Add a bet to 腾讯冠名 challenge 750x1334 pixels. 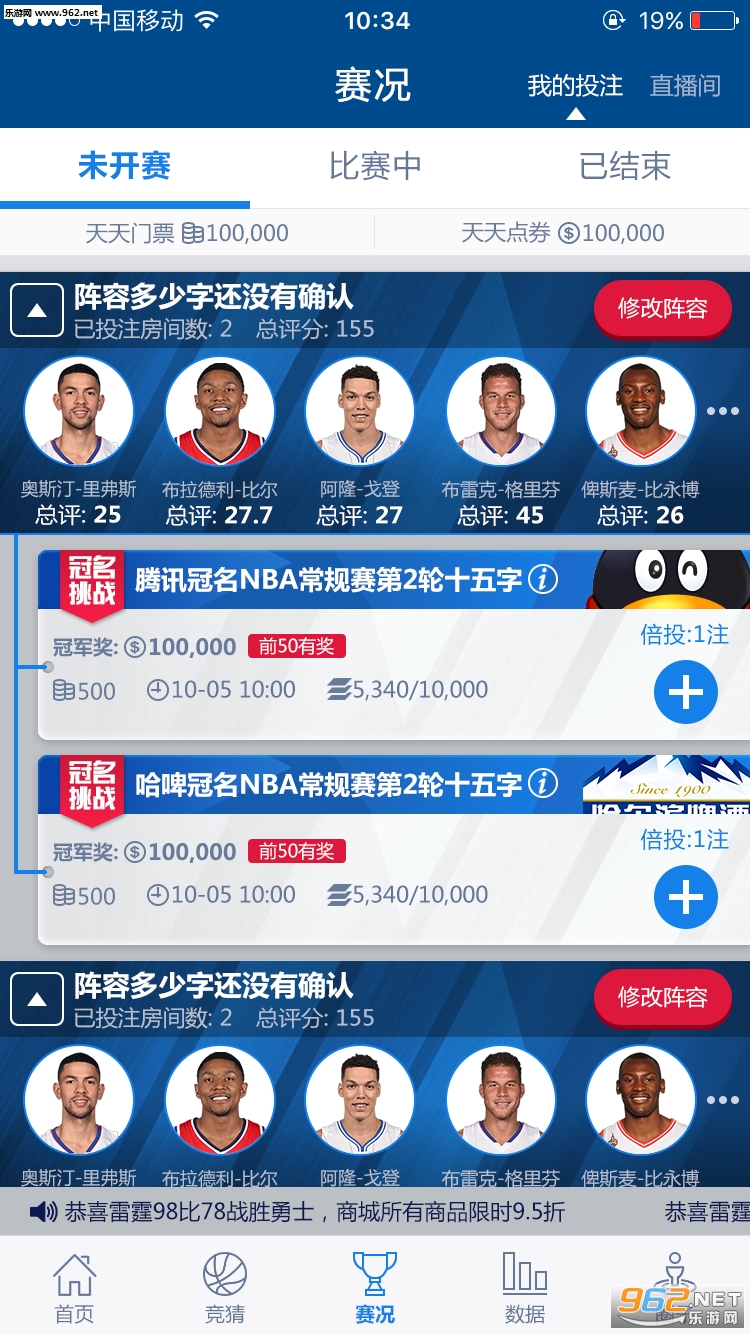point(685,692)
